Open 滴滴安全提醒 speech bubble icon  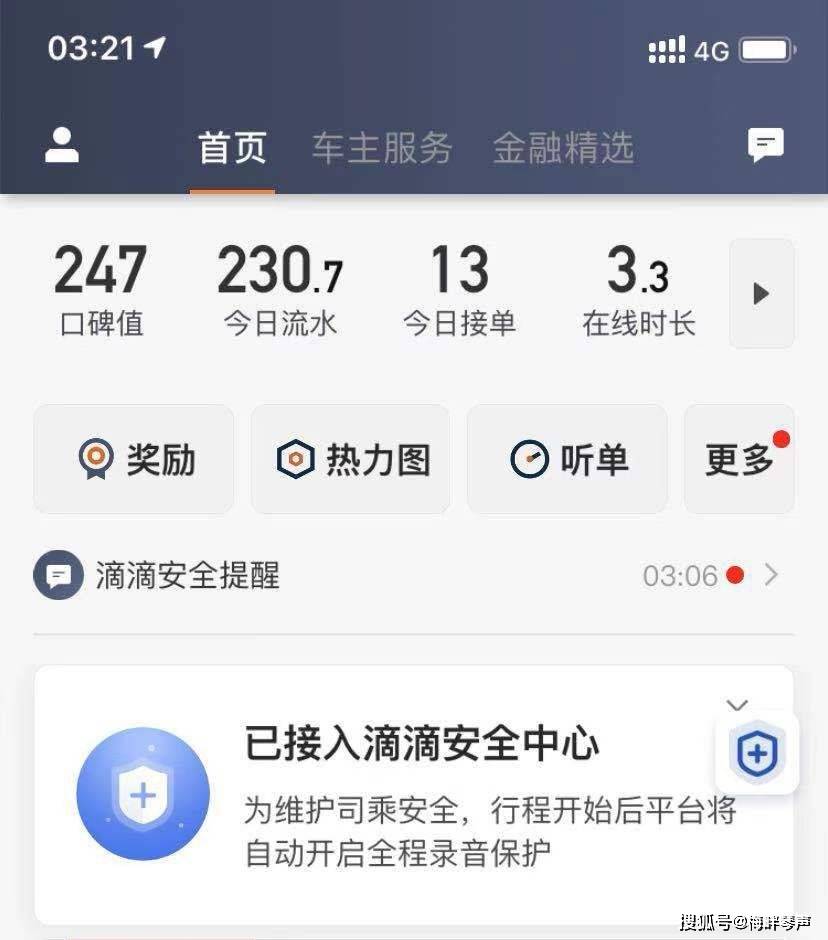tap(57, 575)
